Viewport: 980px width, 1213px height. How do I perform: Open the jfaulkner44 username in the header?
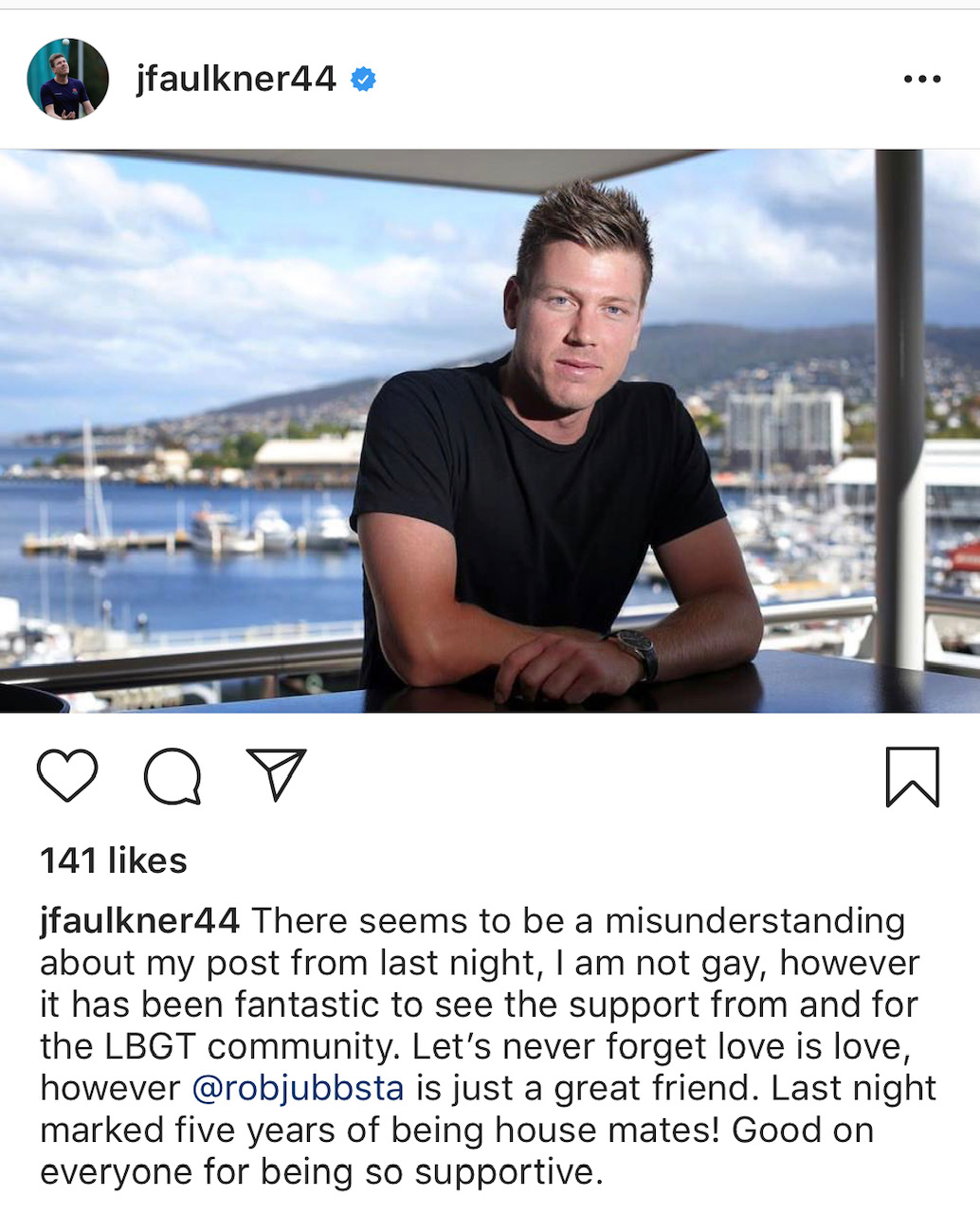pyautogui.click(x=236, y=79)
